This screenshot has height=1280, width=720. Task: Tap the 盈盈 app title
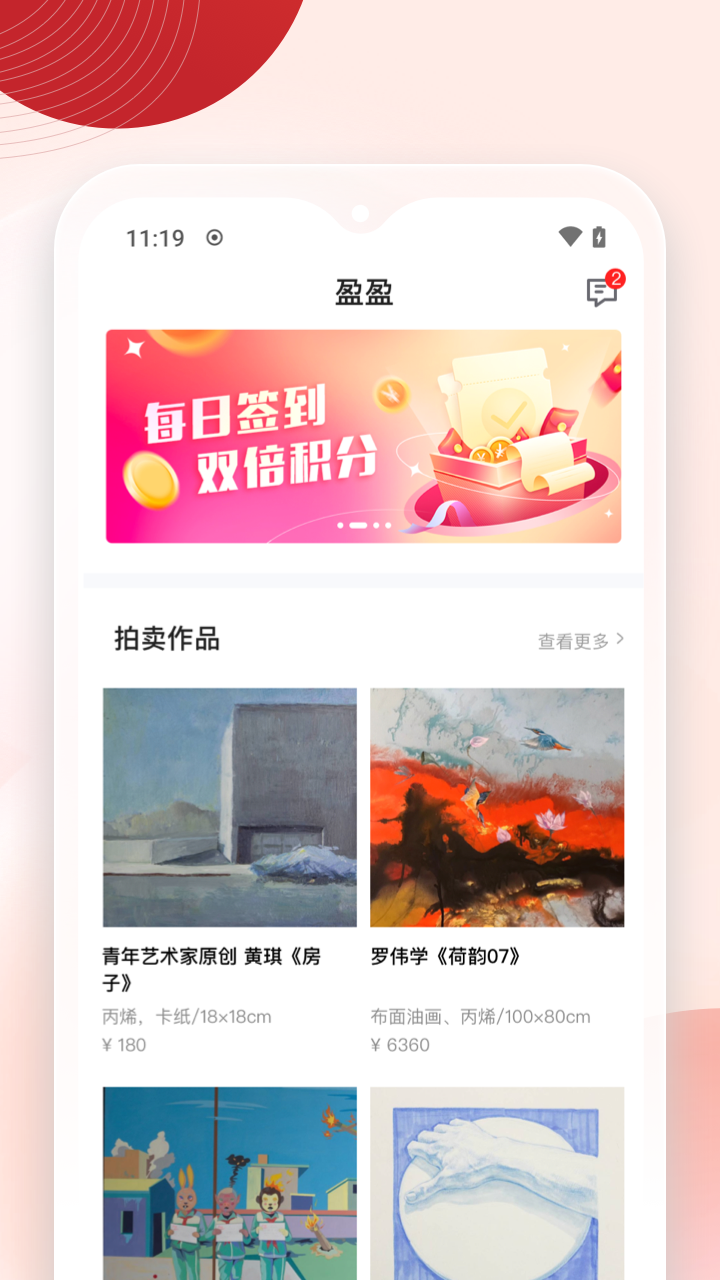[363, 292]
